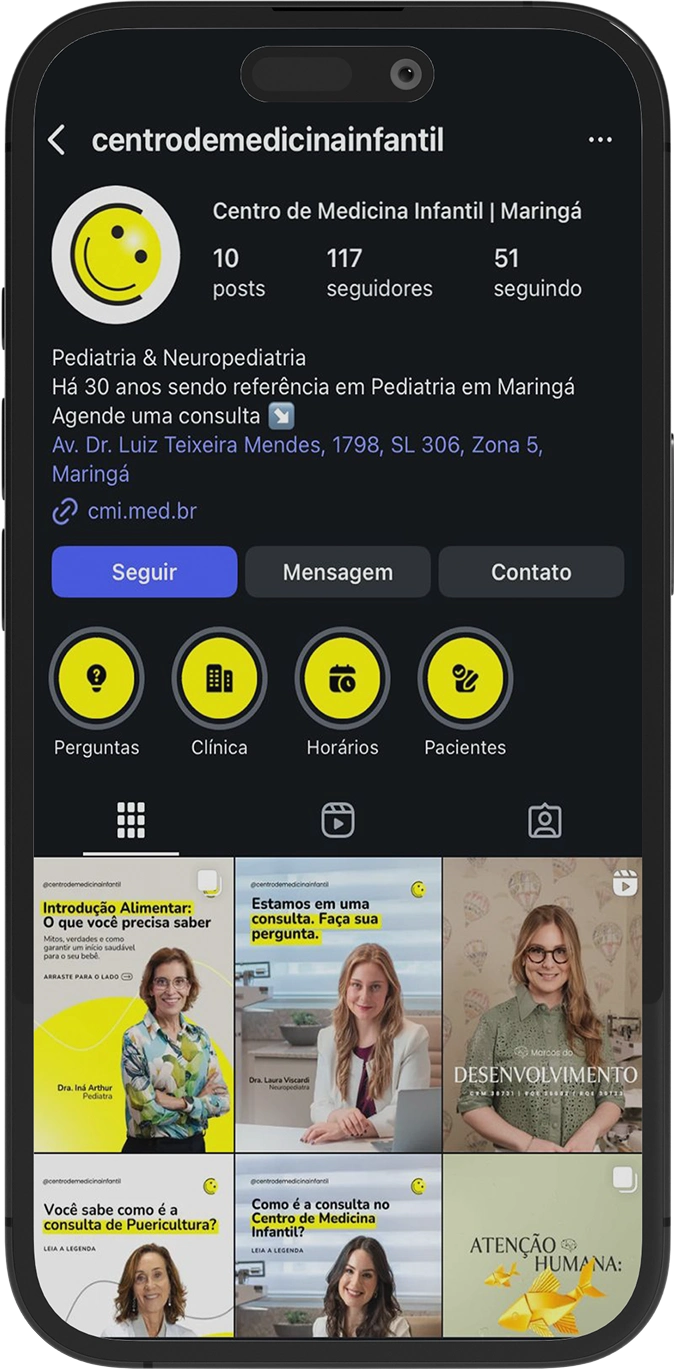
Task: View the Clínica story highlight
Action: [x=219, y=679]
